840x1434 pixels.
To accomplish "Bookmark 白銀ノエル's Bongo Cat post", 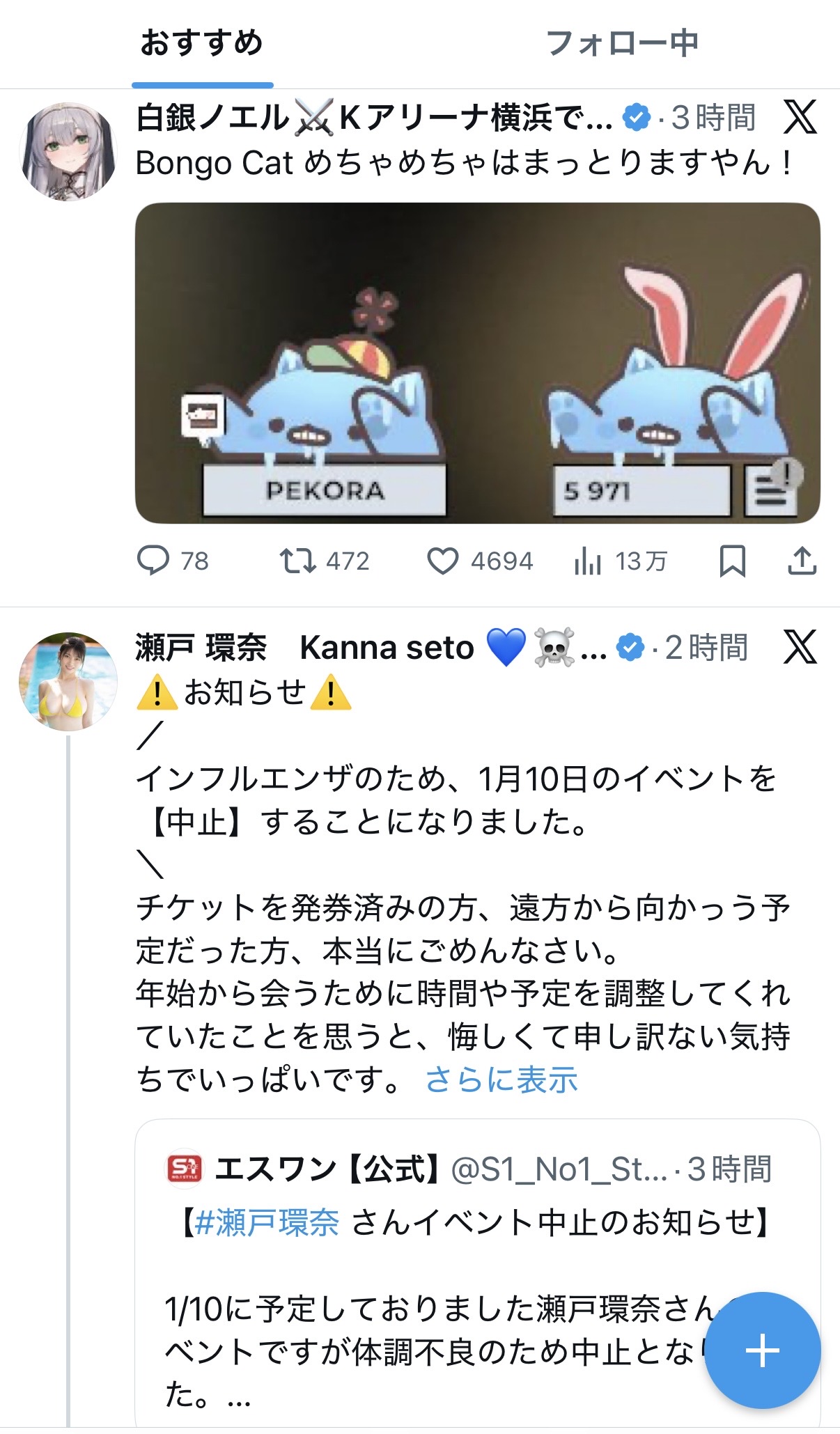I will tap(732, 561).
